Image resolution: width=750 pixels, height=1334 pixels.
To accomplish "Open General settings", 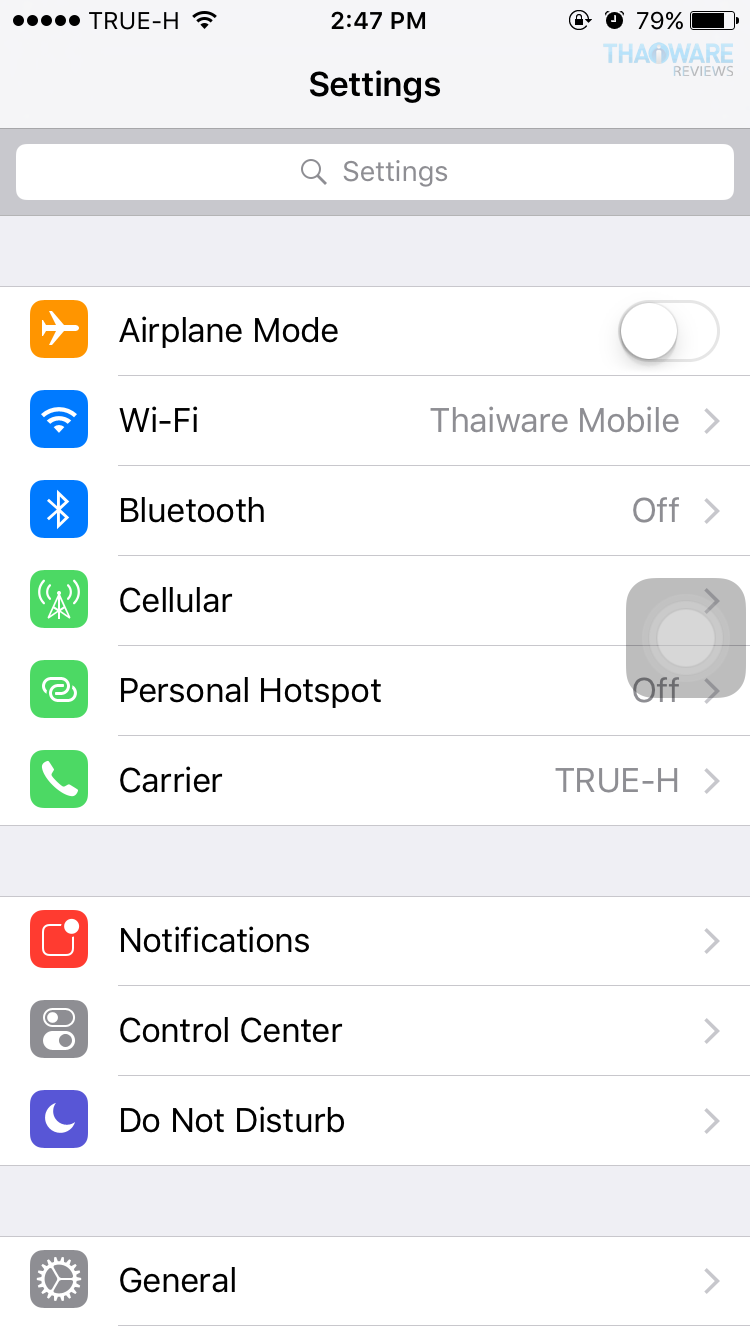I will click(x=375, y=1281).
